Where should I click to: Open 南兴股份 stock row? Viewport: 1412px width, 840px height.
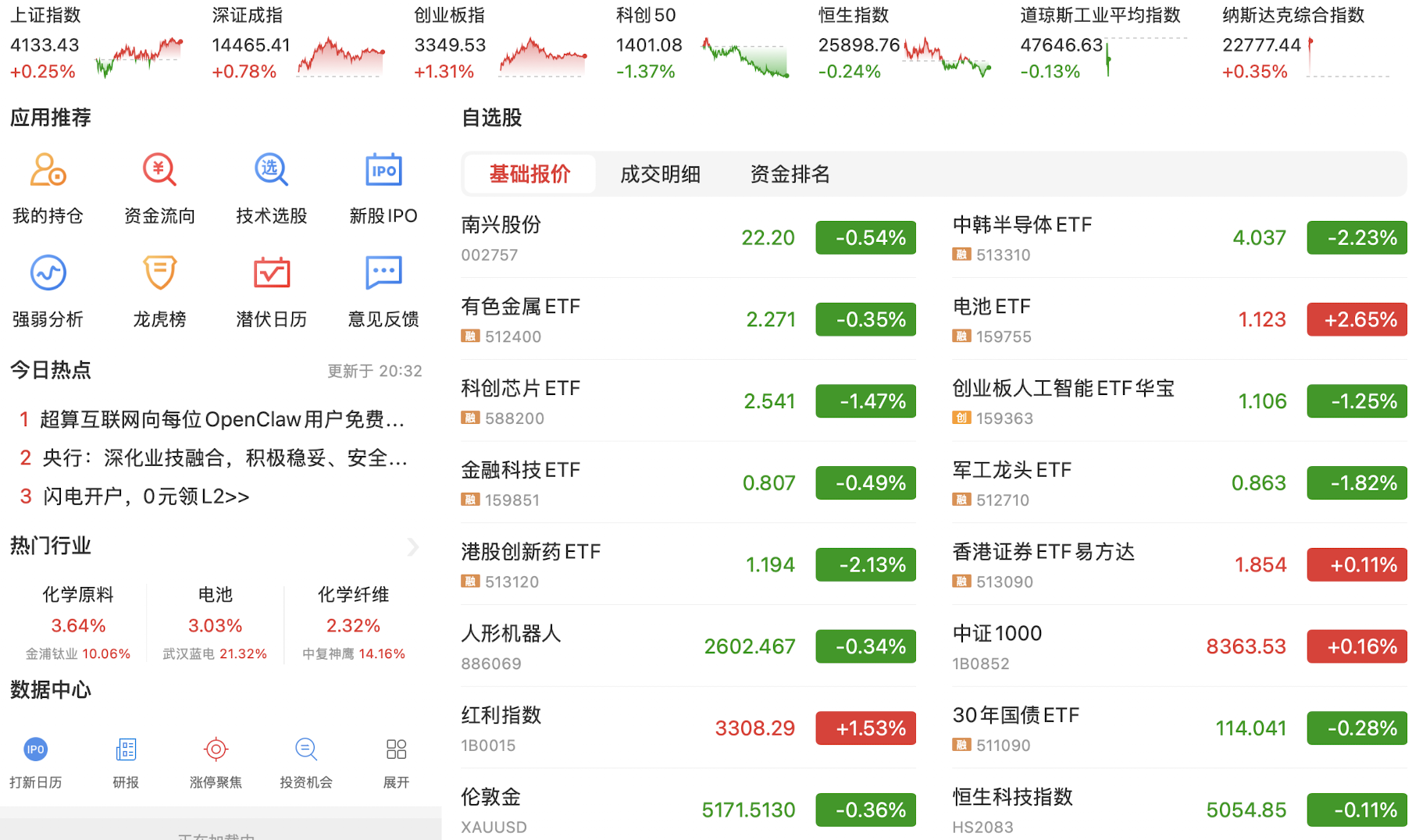(687, 238)
